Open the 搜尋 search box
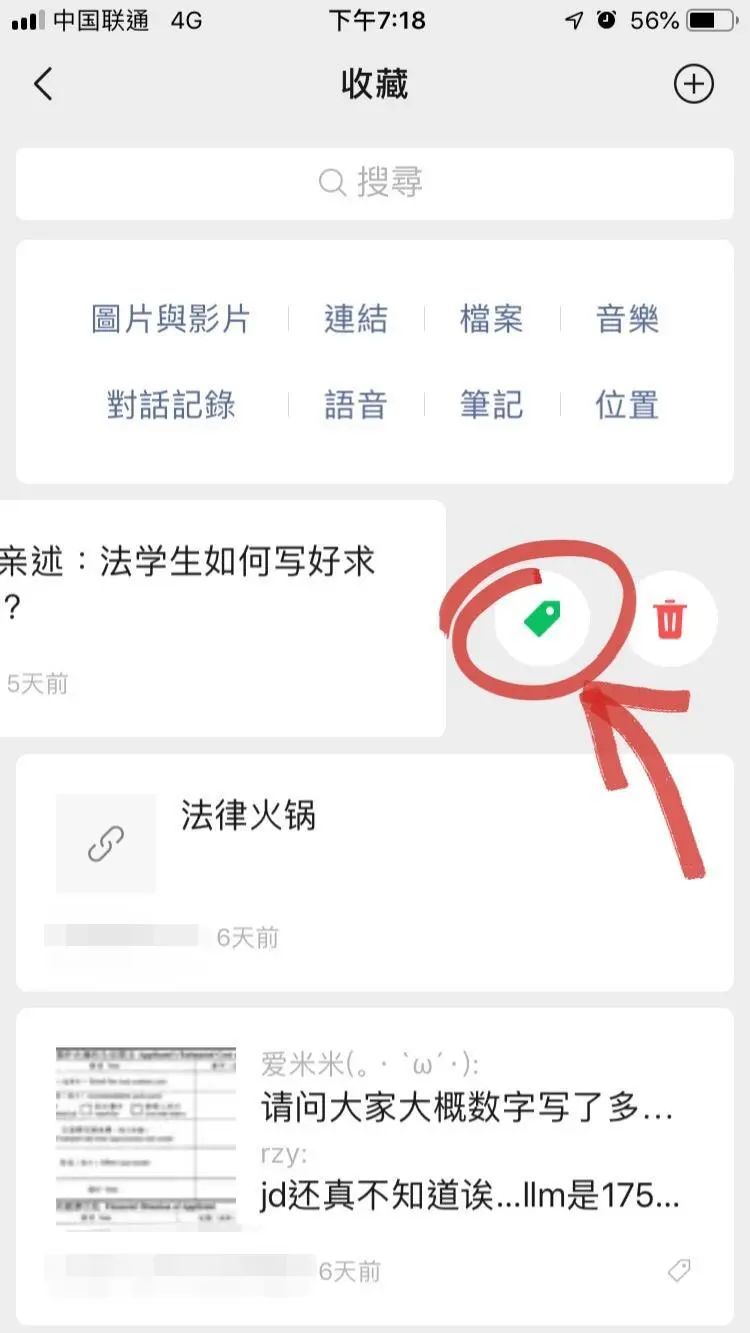Image resolution: width=750 pixels, height=1333 pixels. [x=374, y=183]
